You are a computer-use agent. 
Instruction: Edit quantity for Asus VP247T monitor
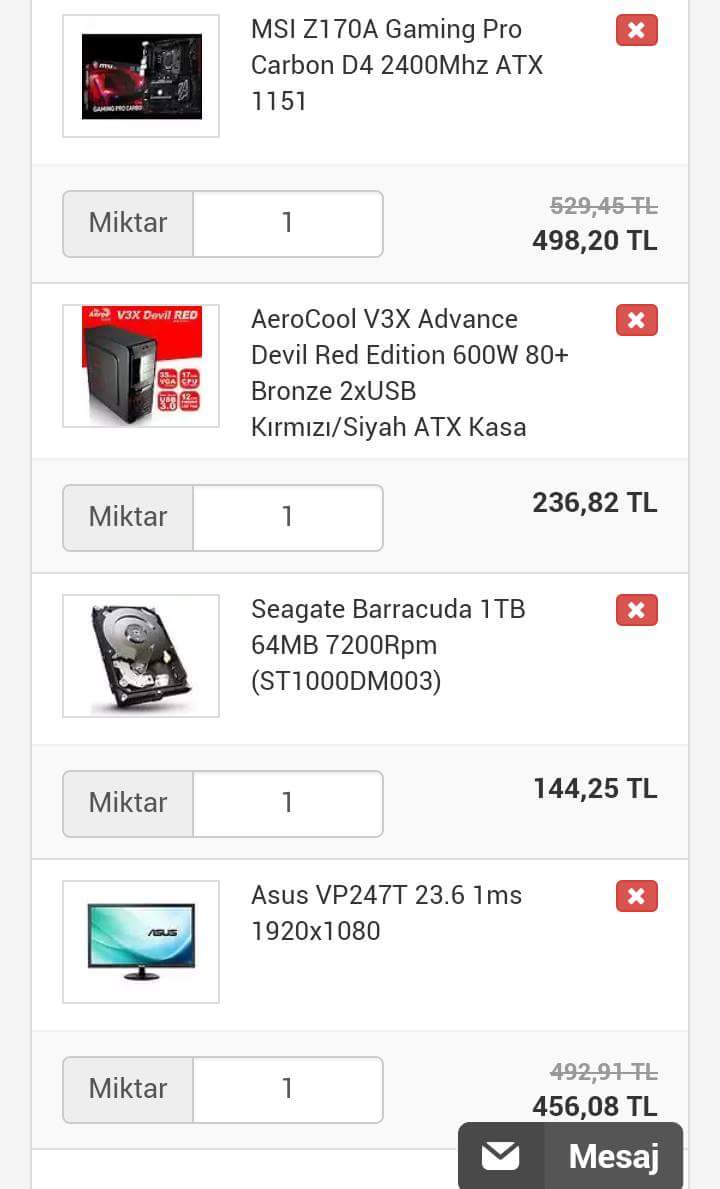(287, 1089)
